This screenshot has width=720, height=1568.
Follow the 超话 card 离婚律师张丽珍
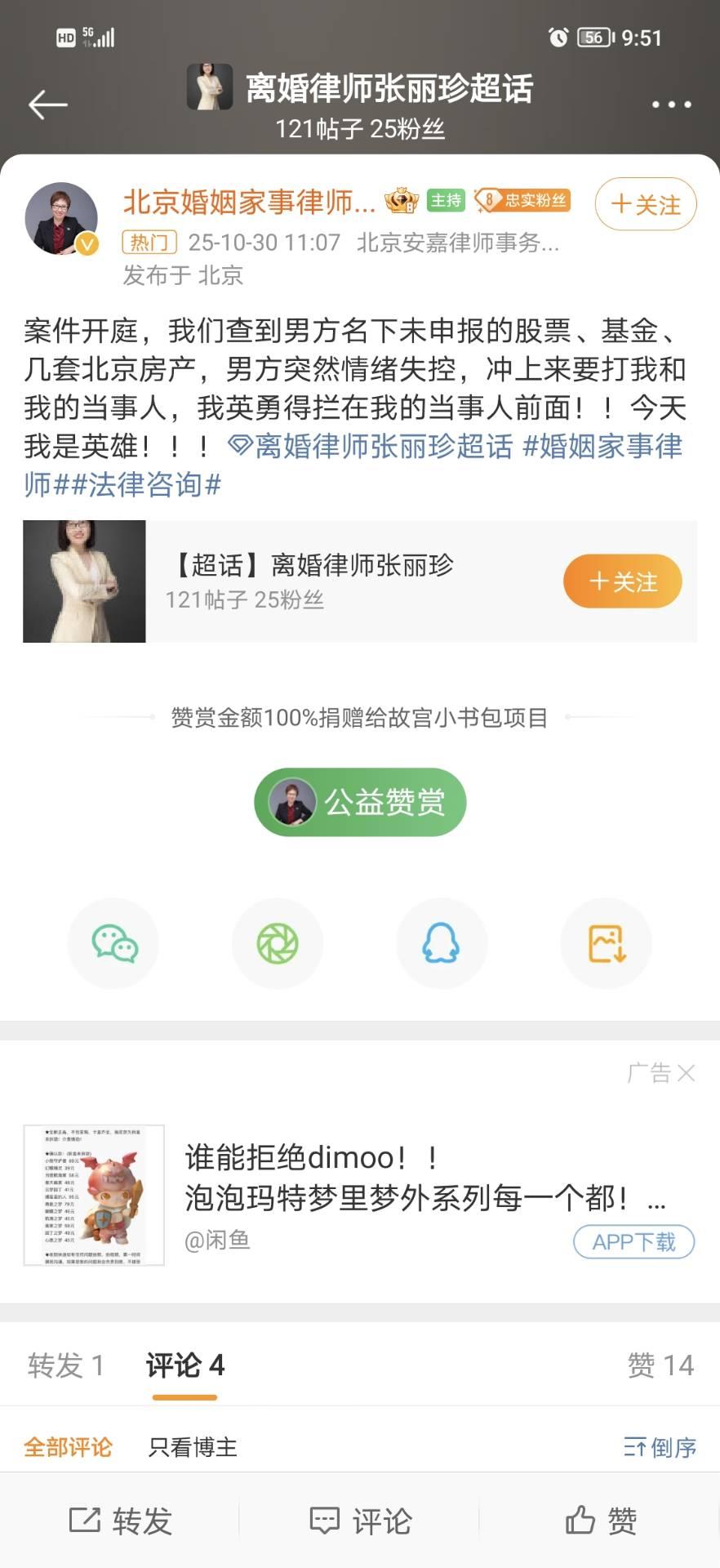[622, 581]
